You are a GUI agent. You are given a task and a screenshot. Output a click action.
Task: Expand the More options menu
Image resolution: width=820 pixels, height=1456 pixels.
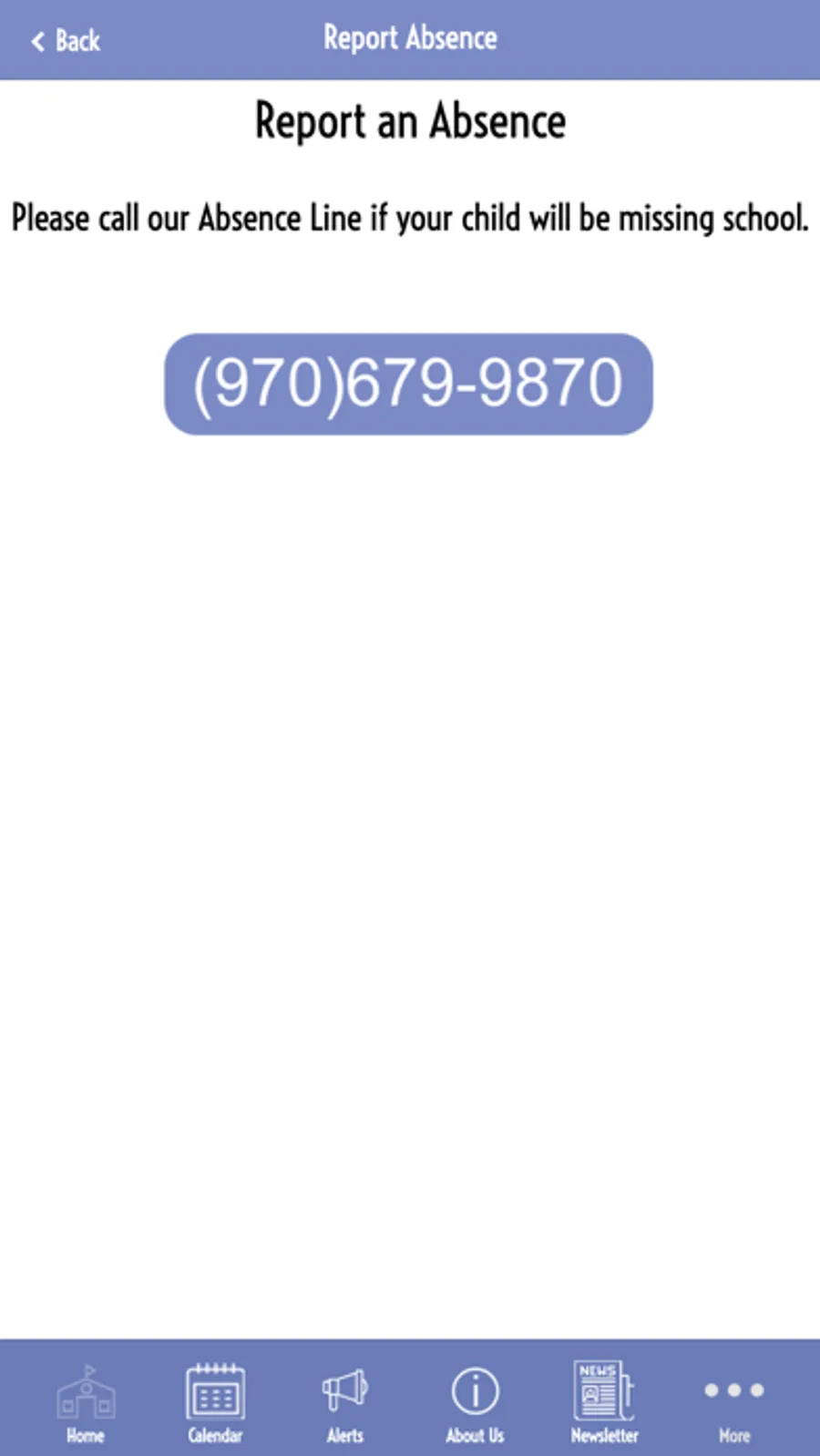(733, 1434)
